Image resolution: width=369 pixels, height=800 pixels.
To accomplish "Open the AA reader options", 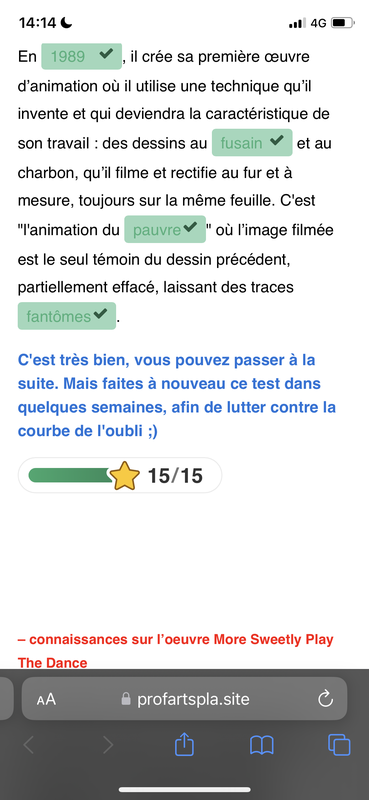I will pyautogui.click(x=46, y=699).
